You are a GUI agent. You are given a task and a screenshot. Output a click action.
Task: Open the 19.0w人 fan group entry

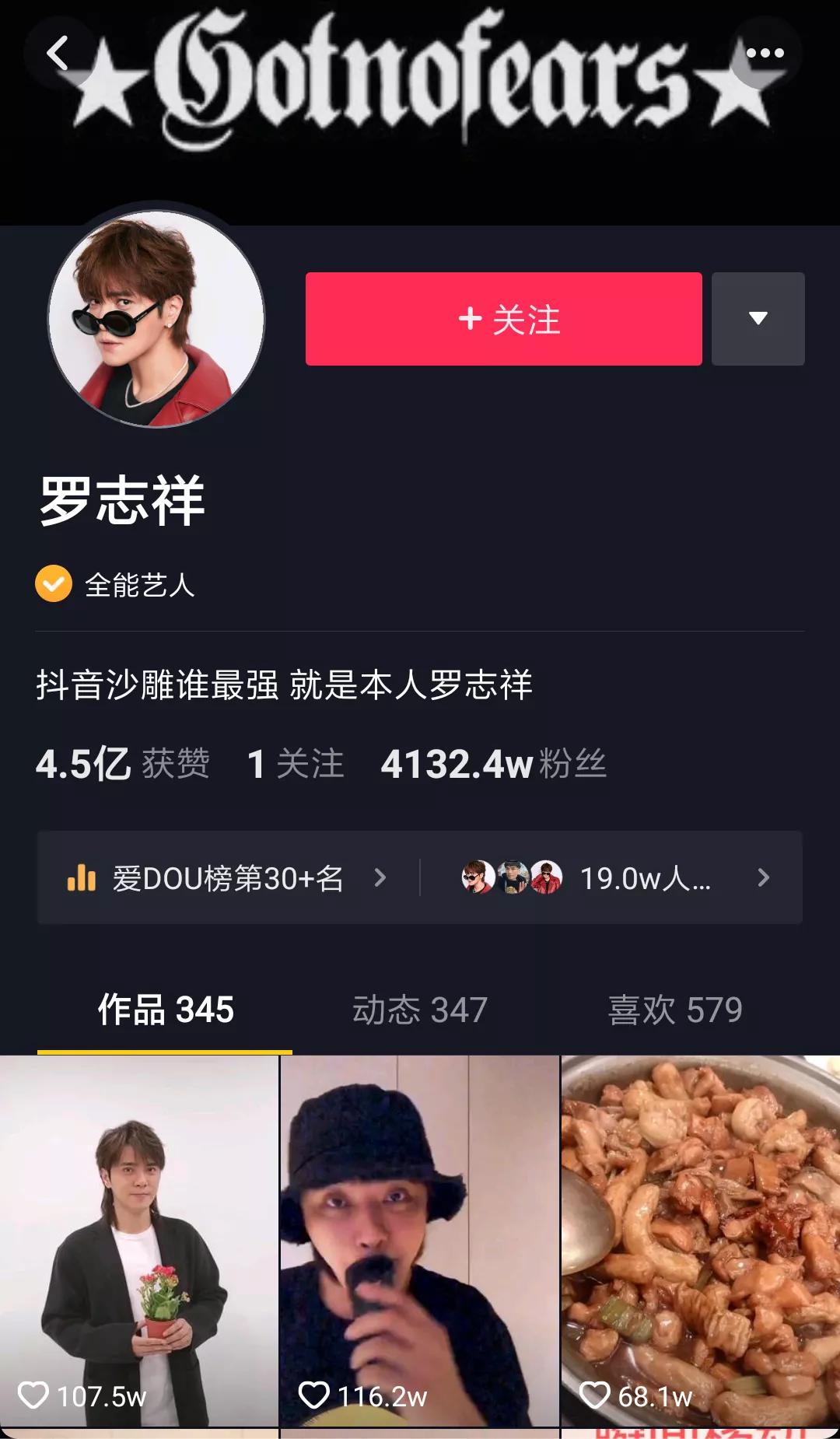[614, 878]
